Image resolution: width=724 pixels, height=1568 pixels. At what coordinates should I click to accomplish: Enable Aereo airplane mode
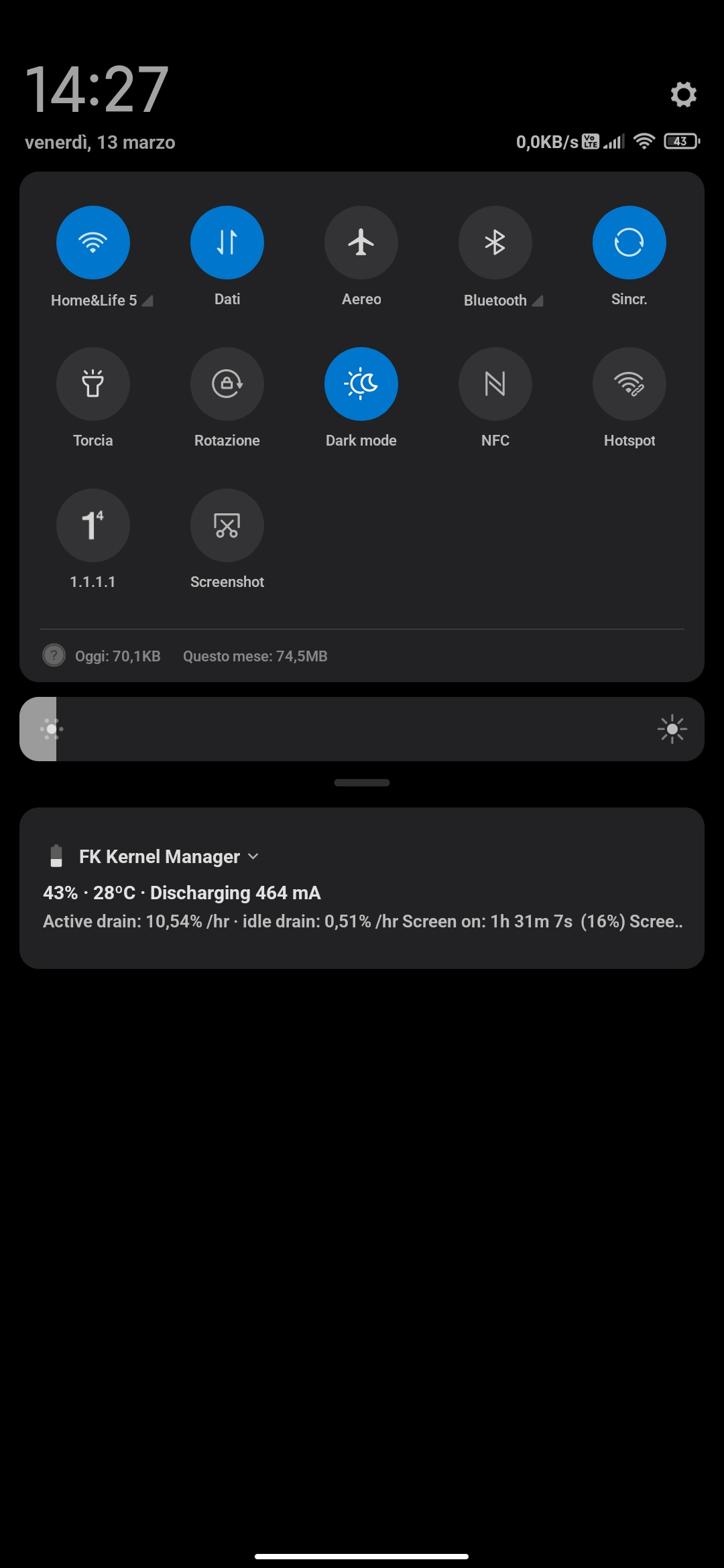[361, 243]
